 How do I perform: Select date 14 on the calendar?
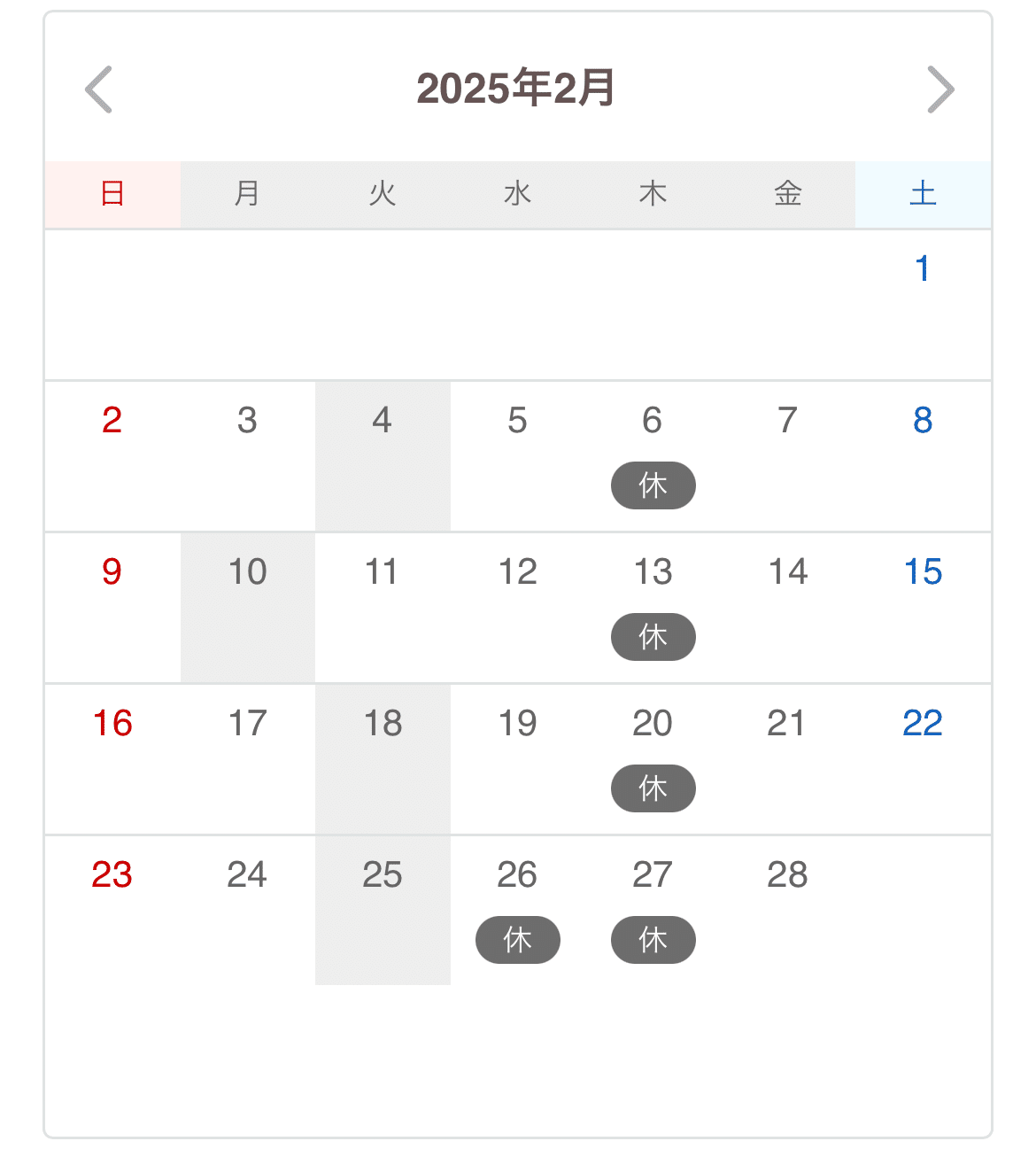(x=788, y=572)
